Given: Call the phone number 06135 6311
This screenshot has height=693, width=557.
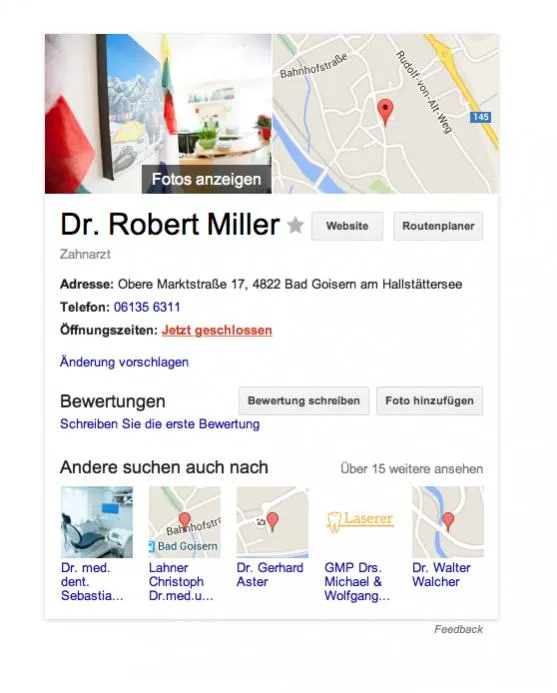Looking at the screenshot, I should click(147, 307).
